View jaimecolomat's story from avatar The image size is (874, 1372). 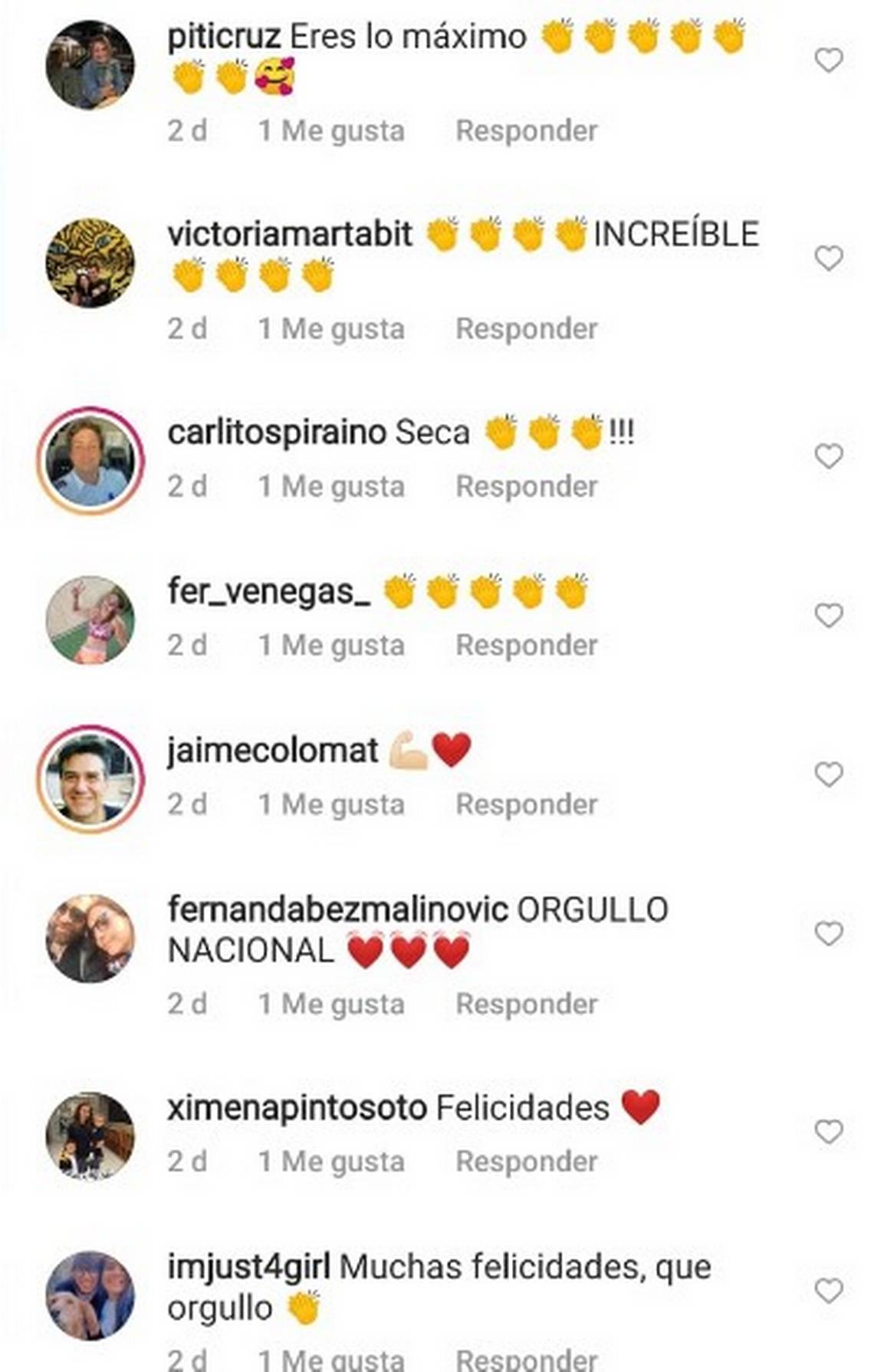click(90, 778)
